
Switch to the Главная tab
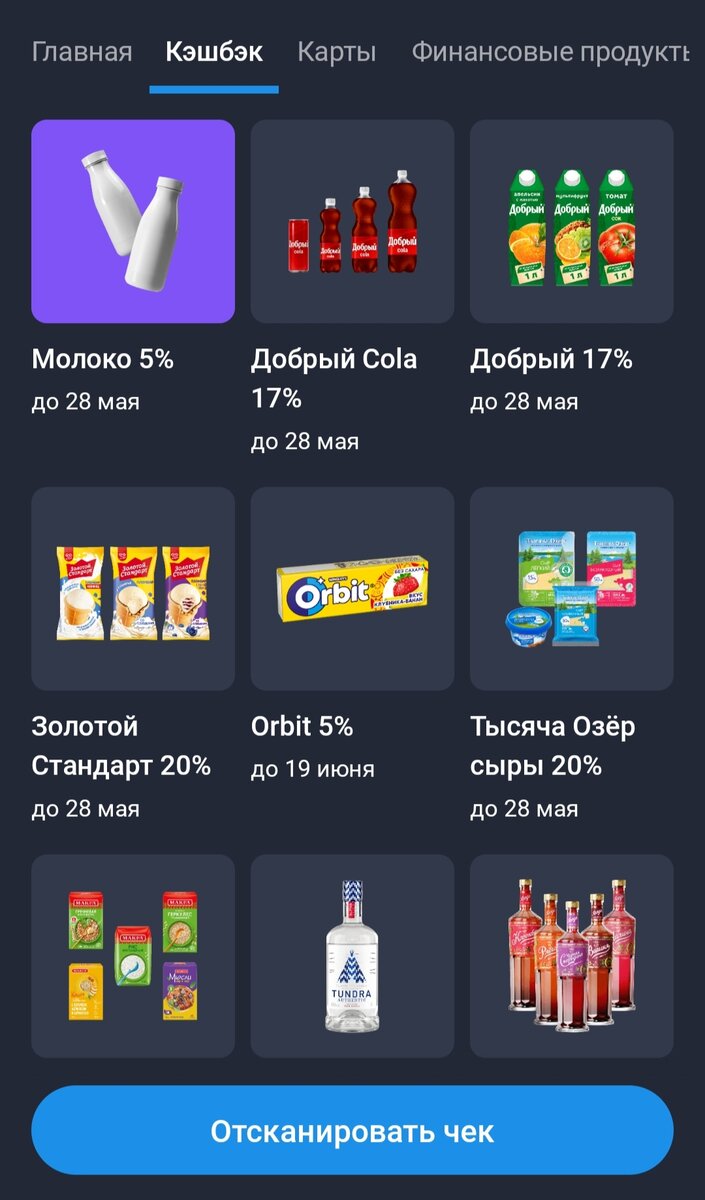click(x=82, y=52)
